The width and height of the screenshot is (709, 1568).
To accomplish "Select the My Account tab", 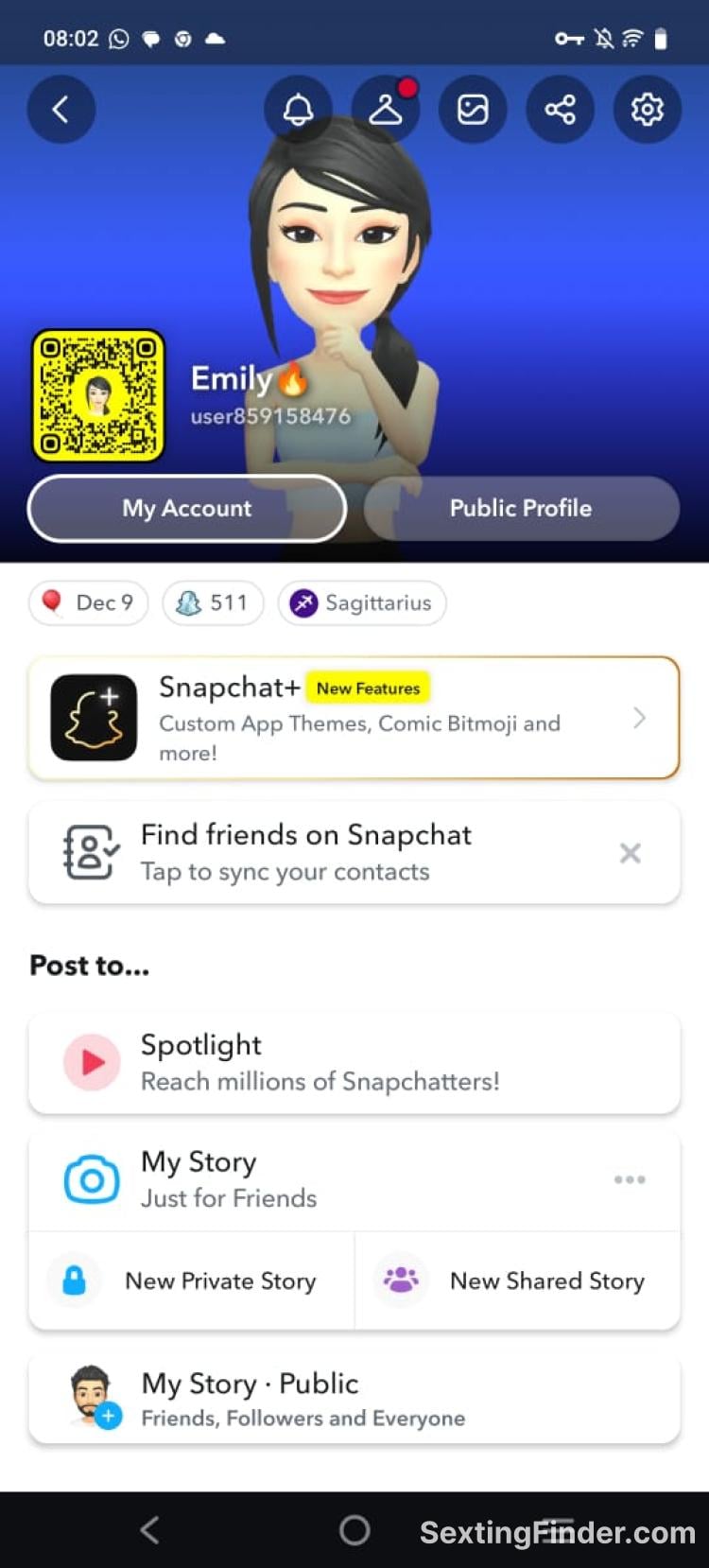I will click(x=187, y=508).
